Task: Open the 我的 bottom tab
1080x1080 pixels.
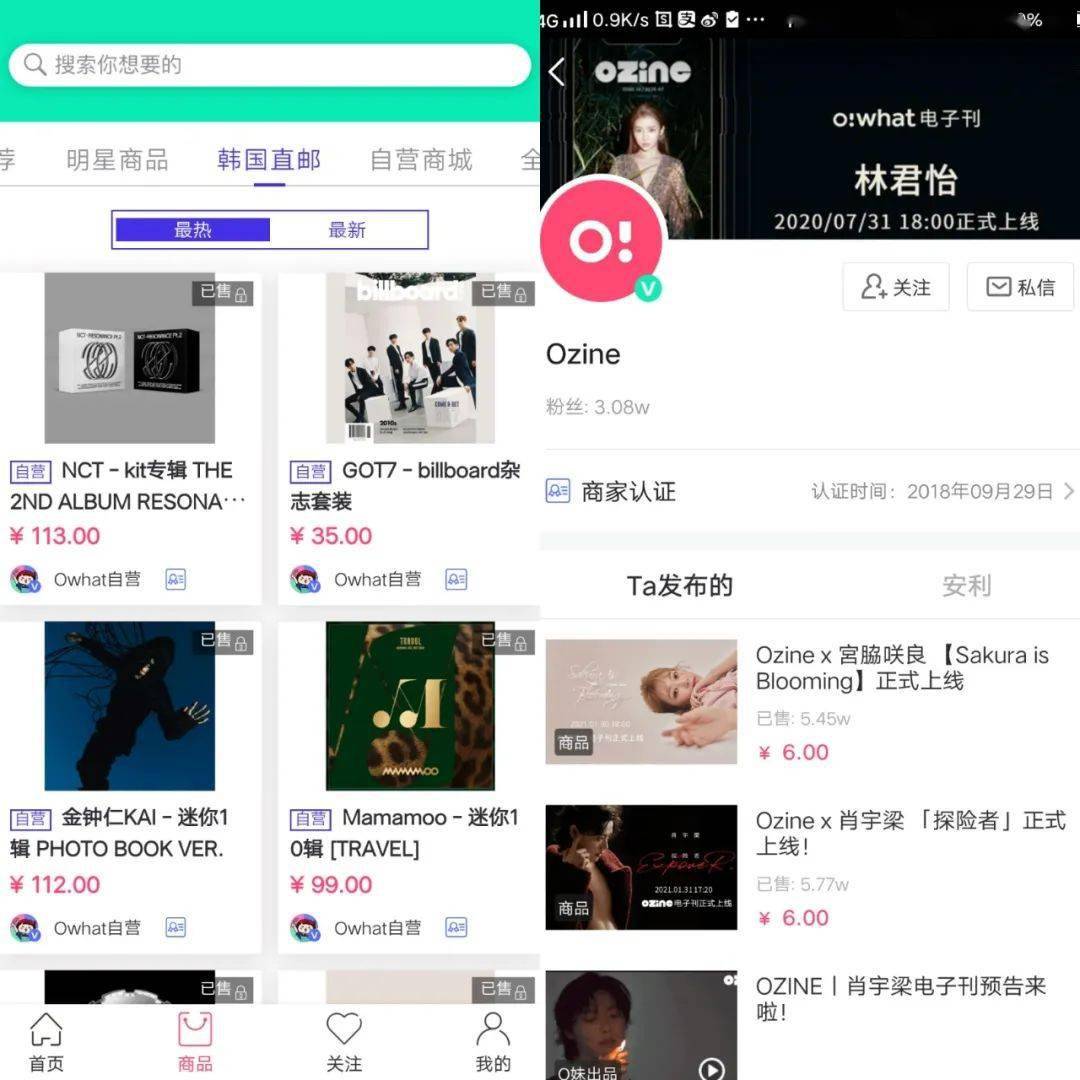Action: pyautogui.click(x=493, y=1042)
